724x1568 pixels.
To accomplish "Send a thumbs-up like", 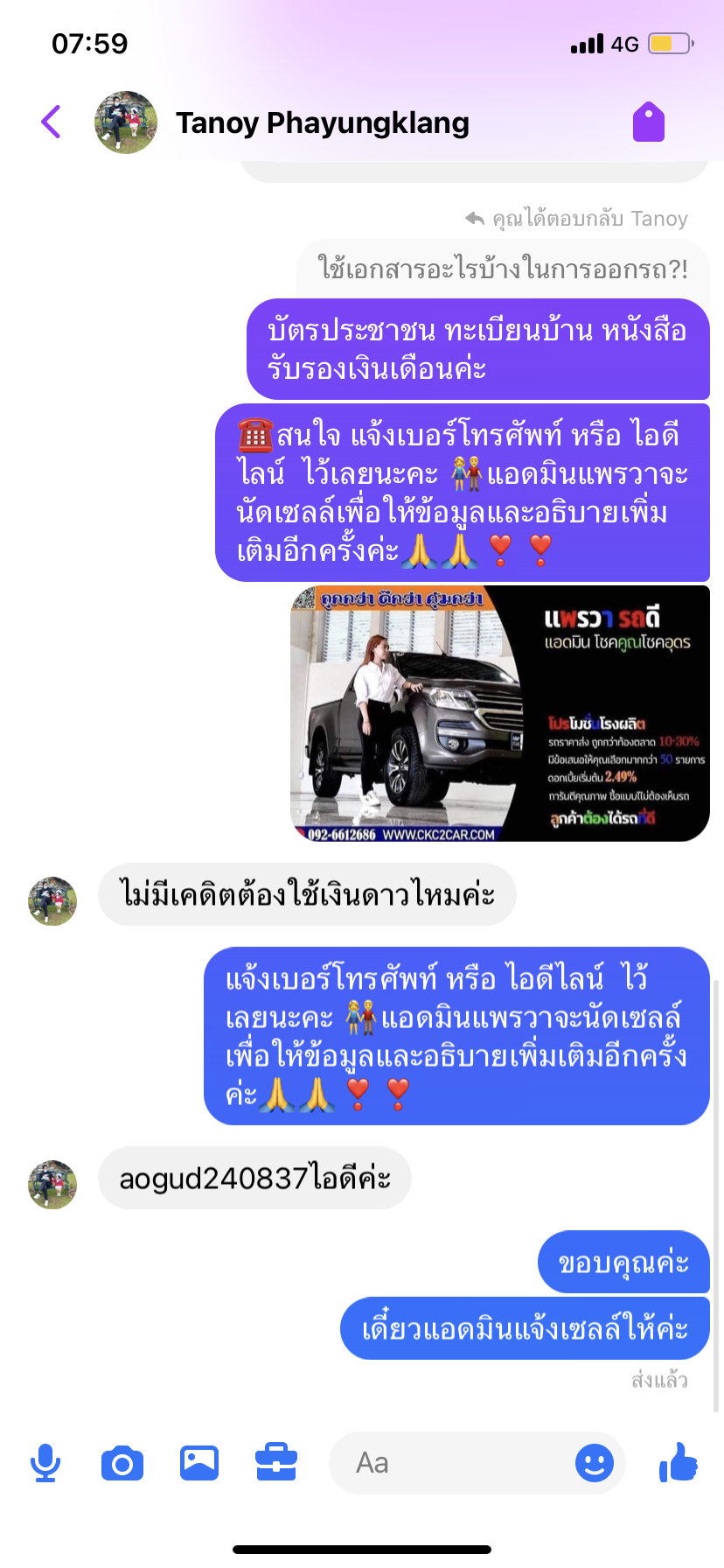I will [x=679, y=1462].
